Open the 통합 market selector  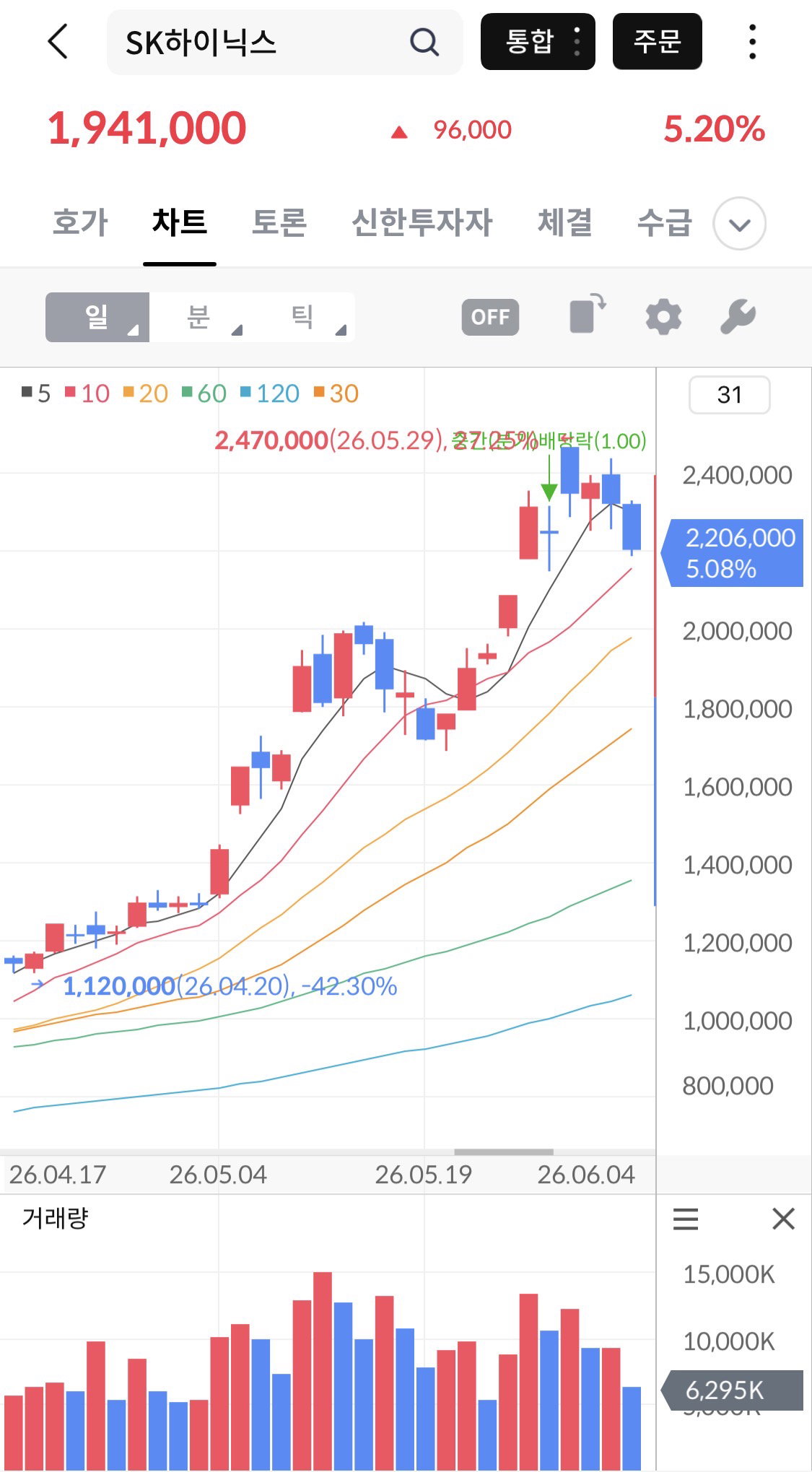point(538,41)
